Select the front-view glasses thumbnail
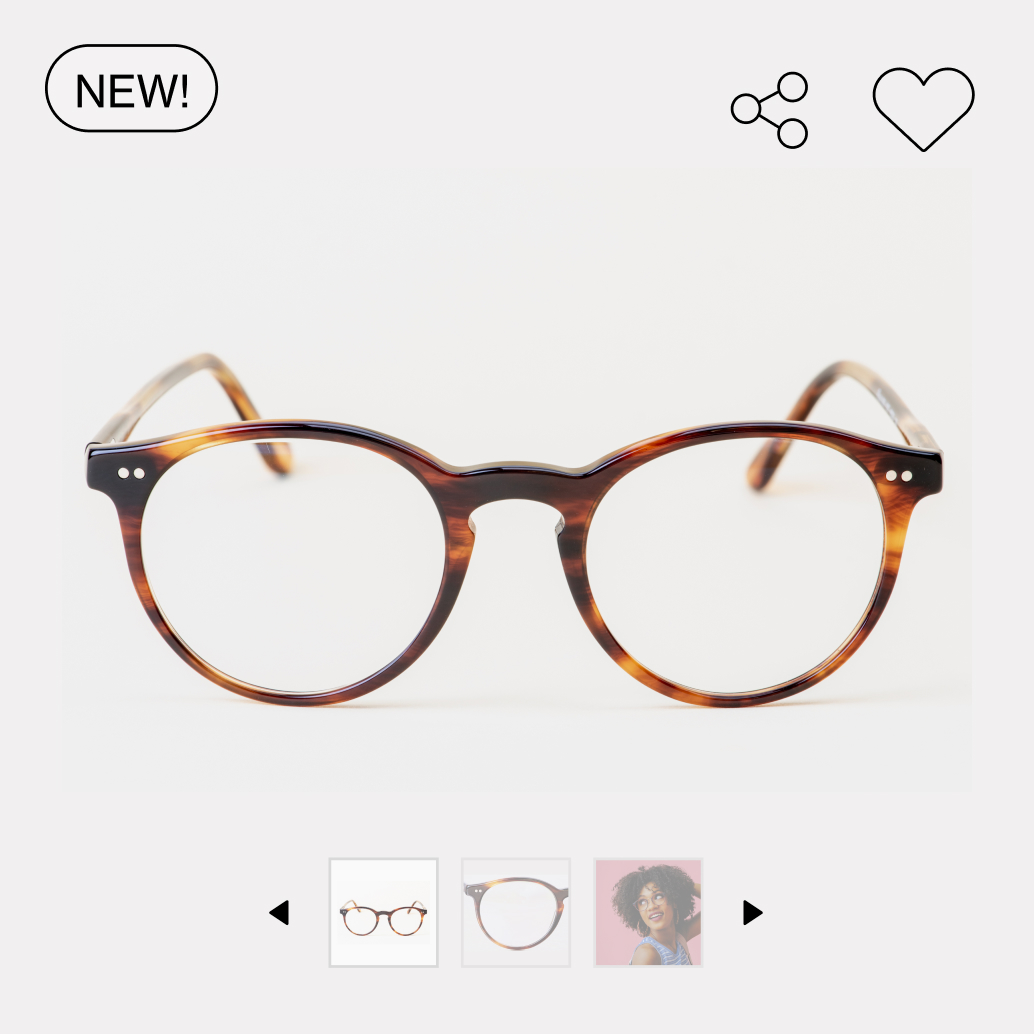The height and width of the screenshot is (1034, 1034). point(384,912)
